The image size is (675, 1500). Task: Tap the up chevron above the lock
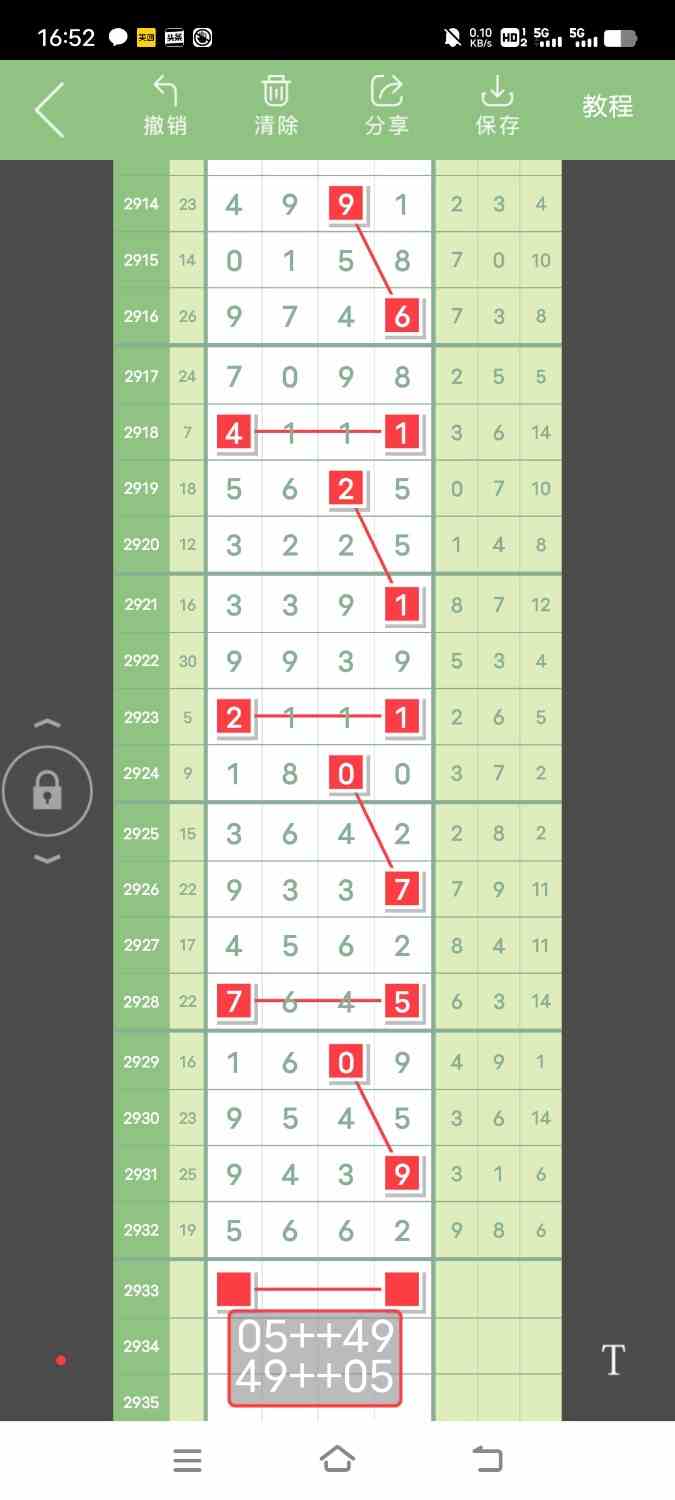[47, 723]
